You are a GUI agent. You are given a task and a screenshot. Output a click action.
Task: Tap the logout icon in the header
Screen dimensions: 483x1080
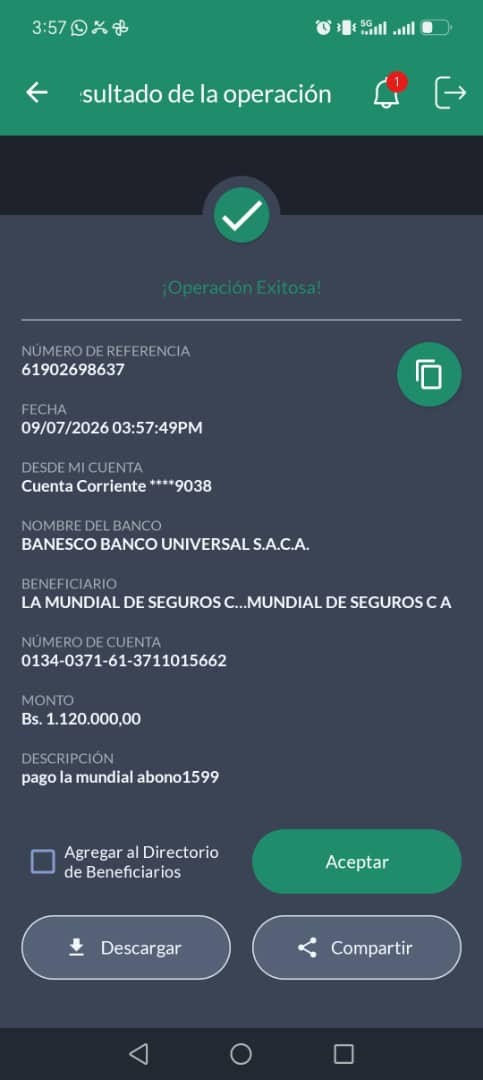point(451,93)
